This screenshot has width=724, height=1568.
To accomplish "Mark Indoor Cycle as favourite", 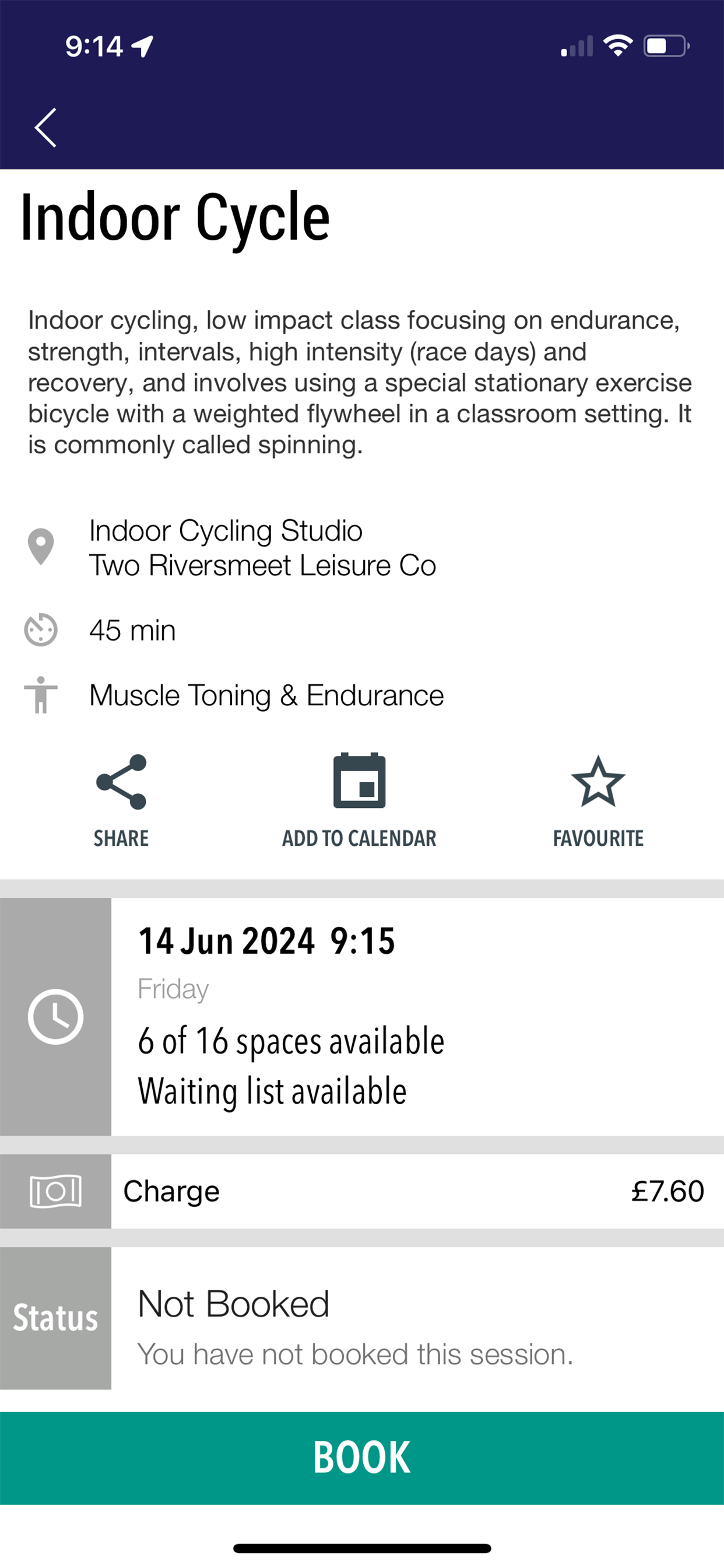I will click(x=598, y=800).
